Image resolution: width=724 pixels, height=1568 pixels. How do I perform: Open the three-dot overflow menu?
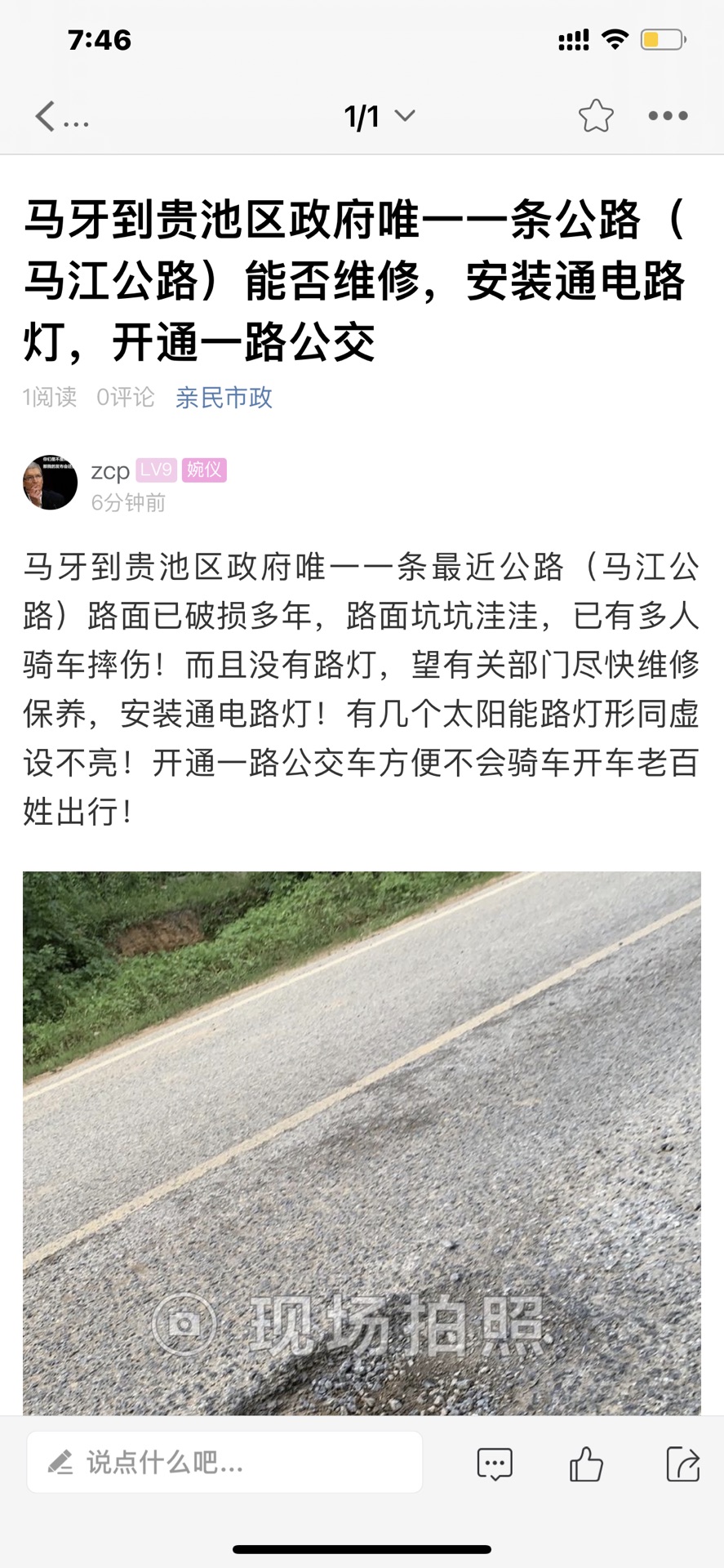tap(668, 116)
